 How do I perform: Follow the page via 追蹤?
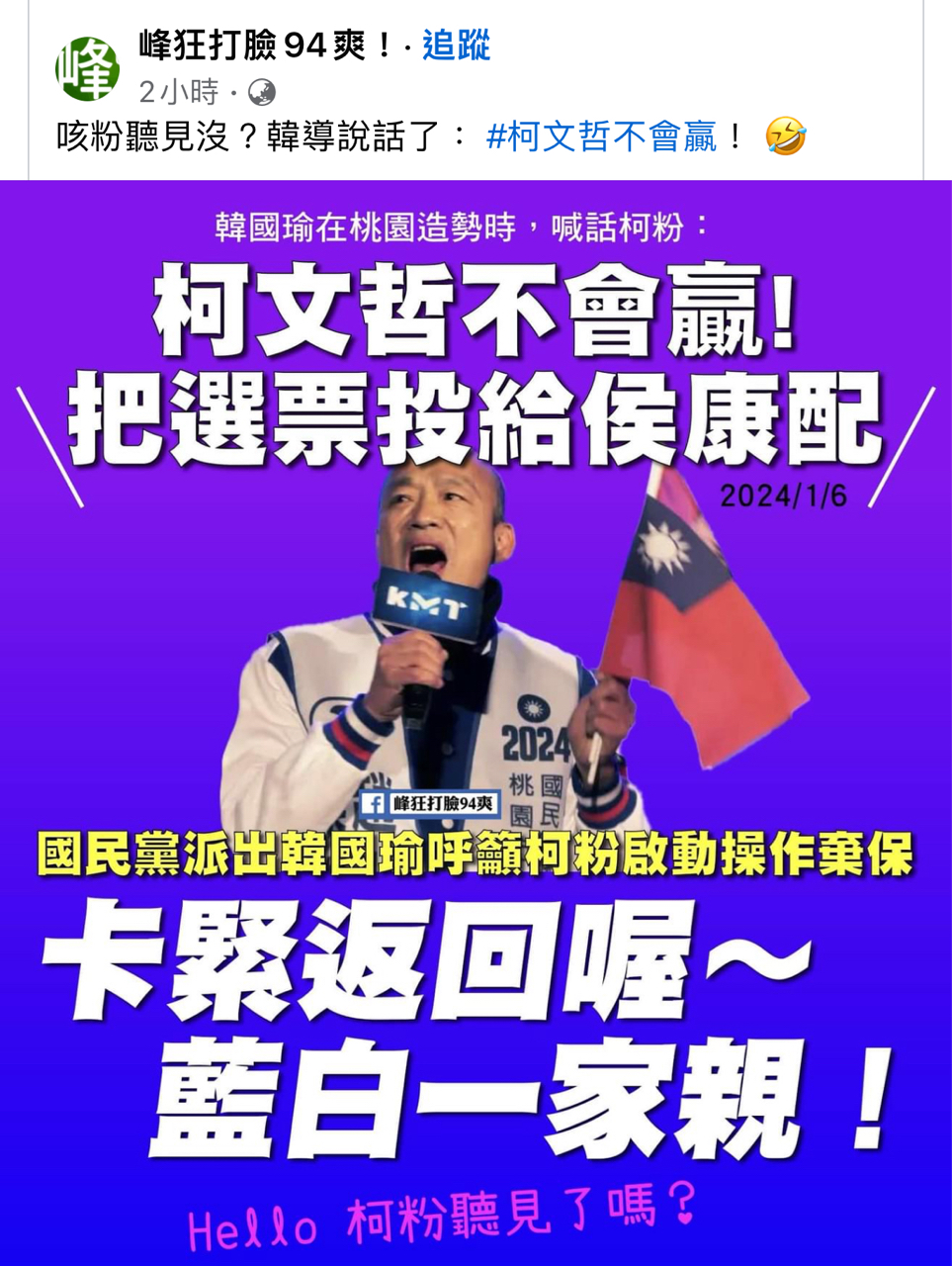click(456, 45)
